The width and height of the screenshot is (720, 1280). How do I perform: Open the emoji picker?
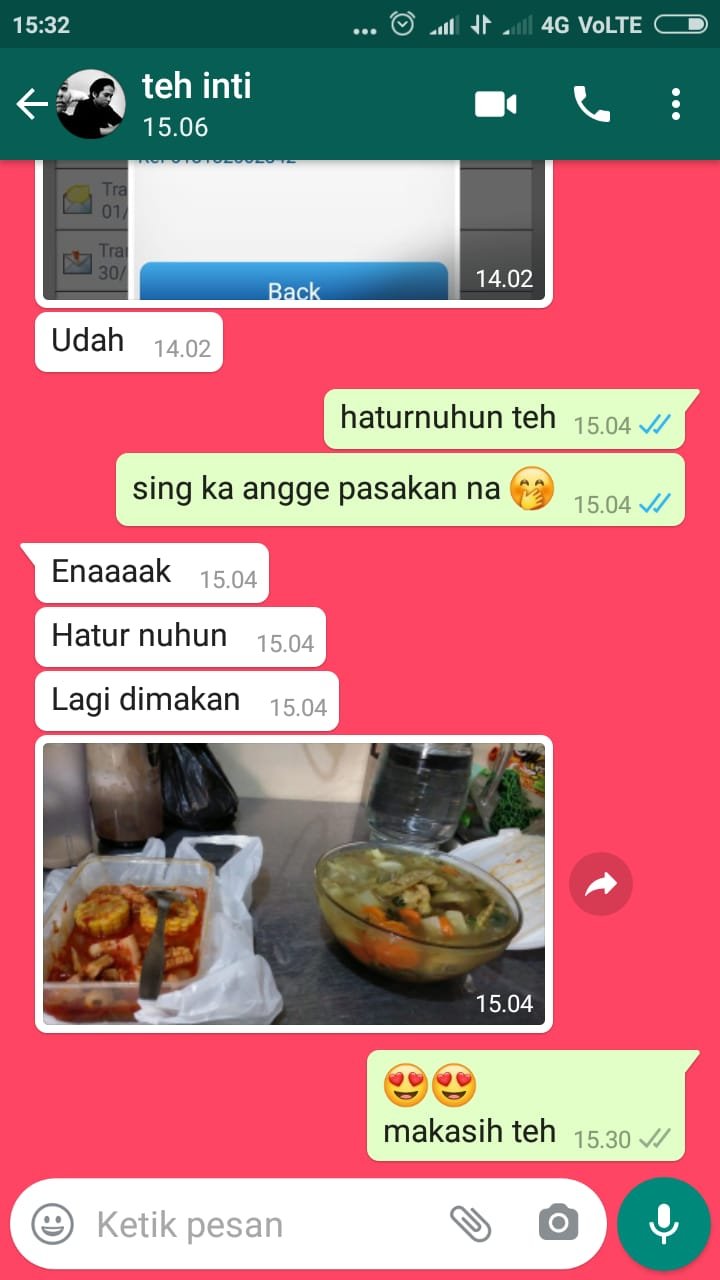click(52, 1224)
